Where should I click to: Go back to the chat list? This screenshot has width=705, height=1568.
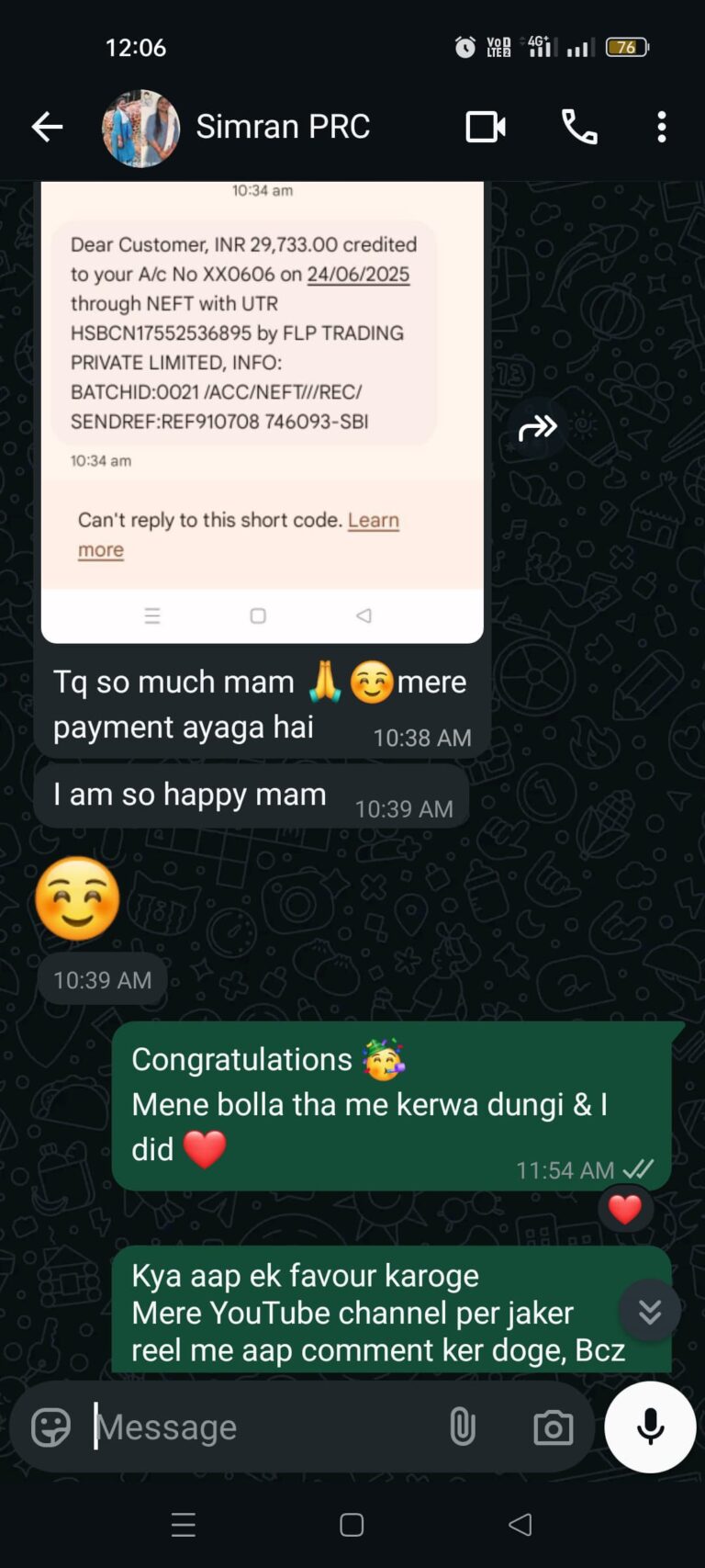[x=47, y=127]
